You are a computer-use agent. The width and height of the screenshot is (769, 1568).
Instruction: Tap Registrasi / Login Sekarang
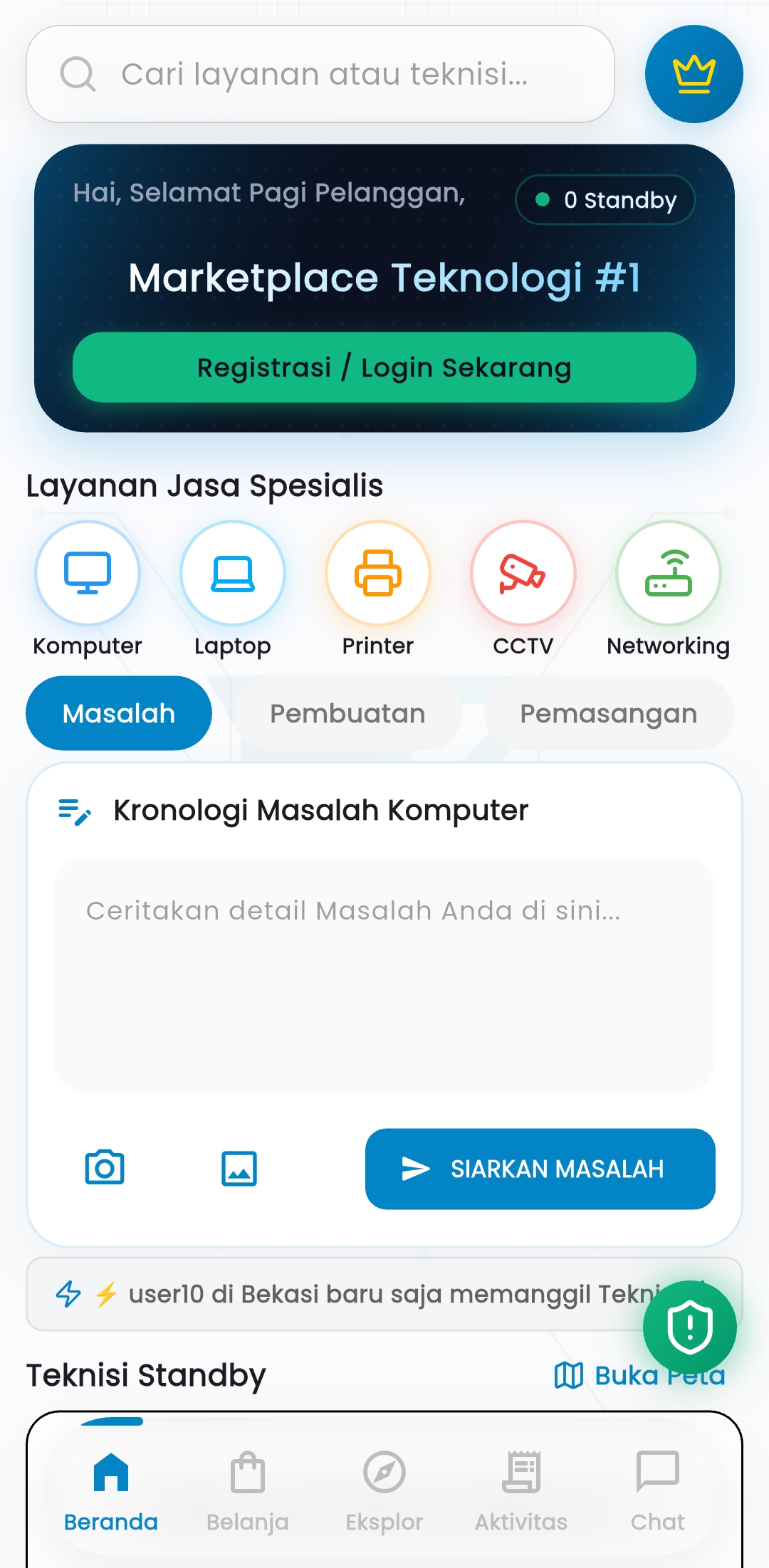[x=384, y=367]
